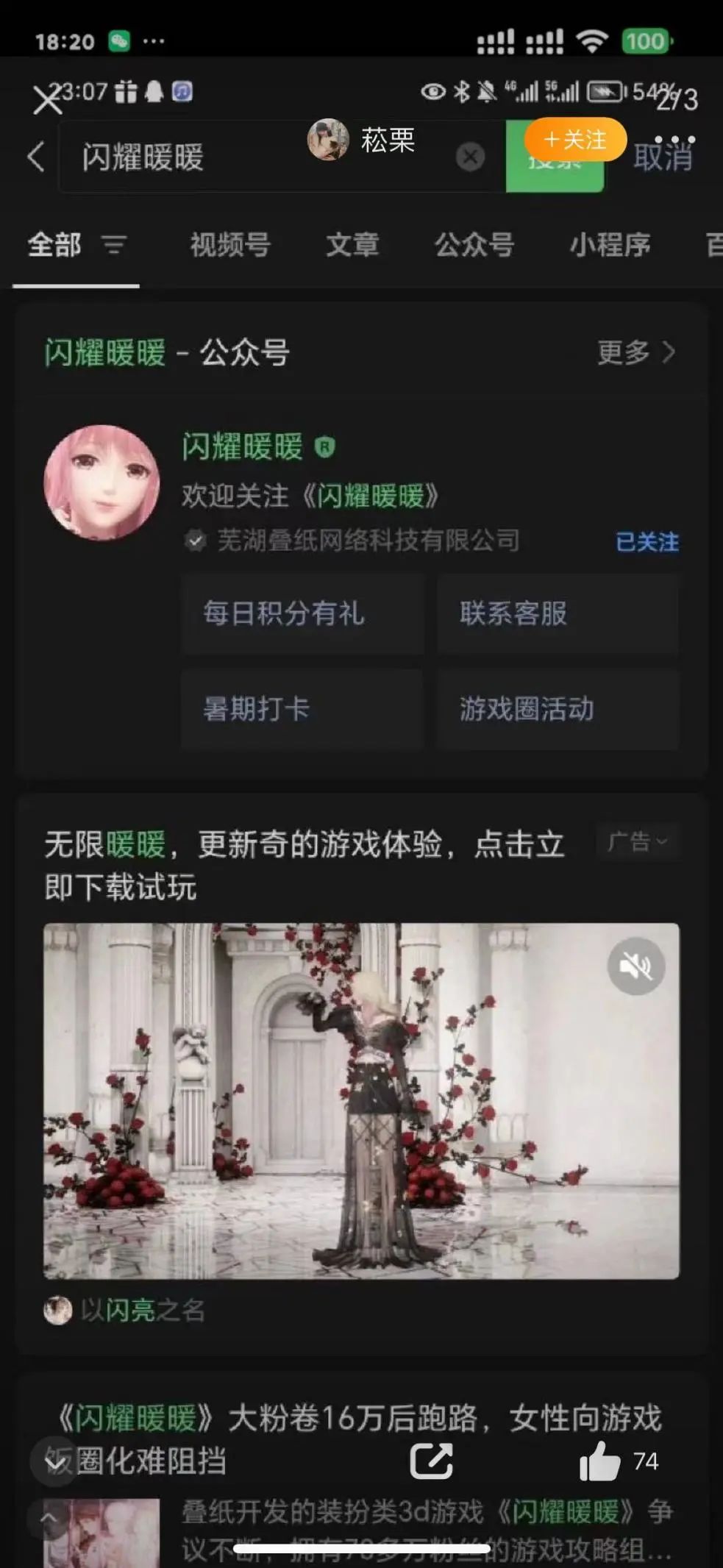Close the image viewer

point(48,100)
